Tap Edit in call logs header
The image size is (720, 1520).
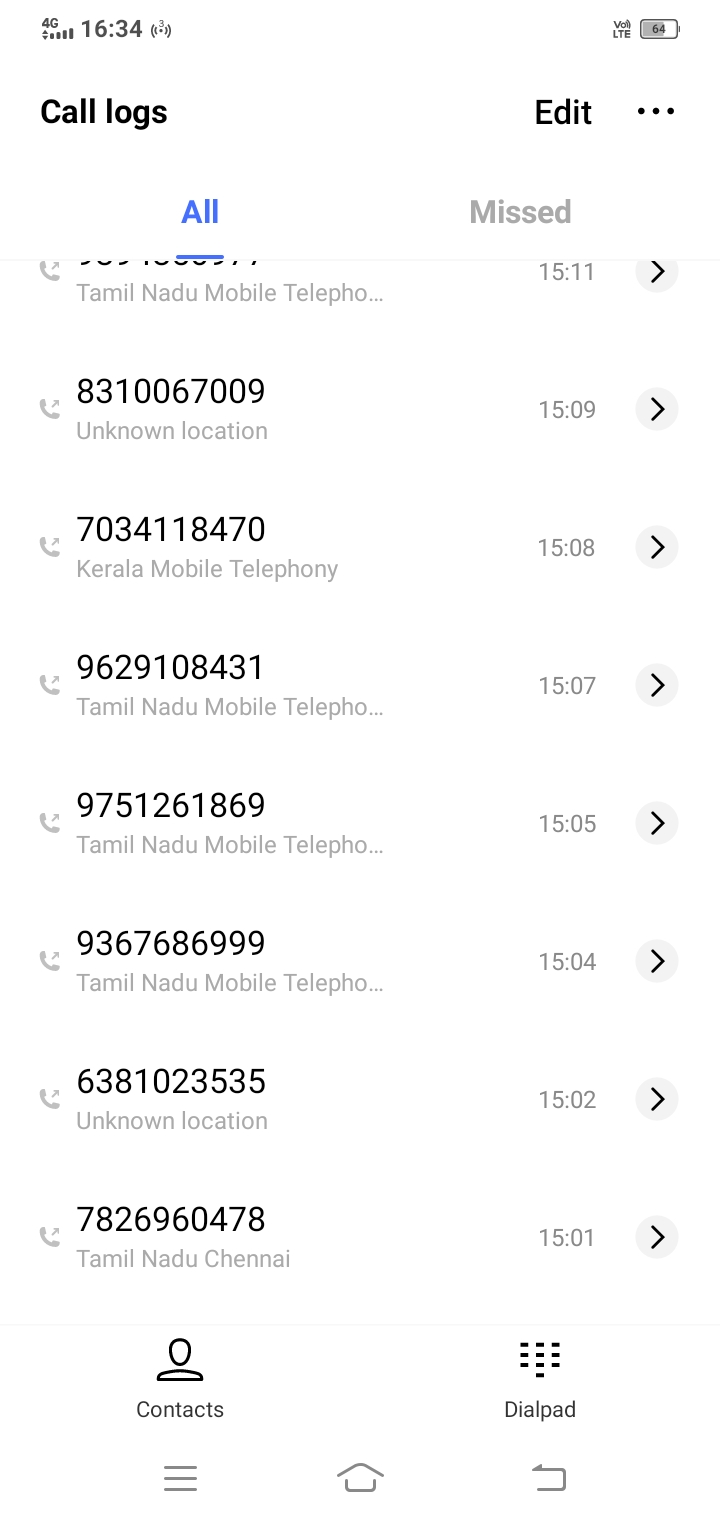(x=563, y=112)
